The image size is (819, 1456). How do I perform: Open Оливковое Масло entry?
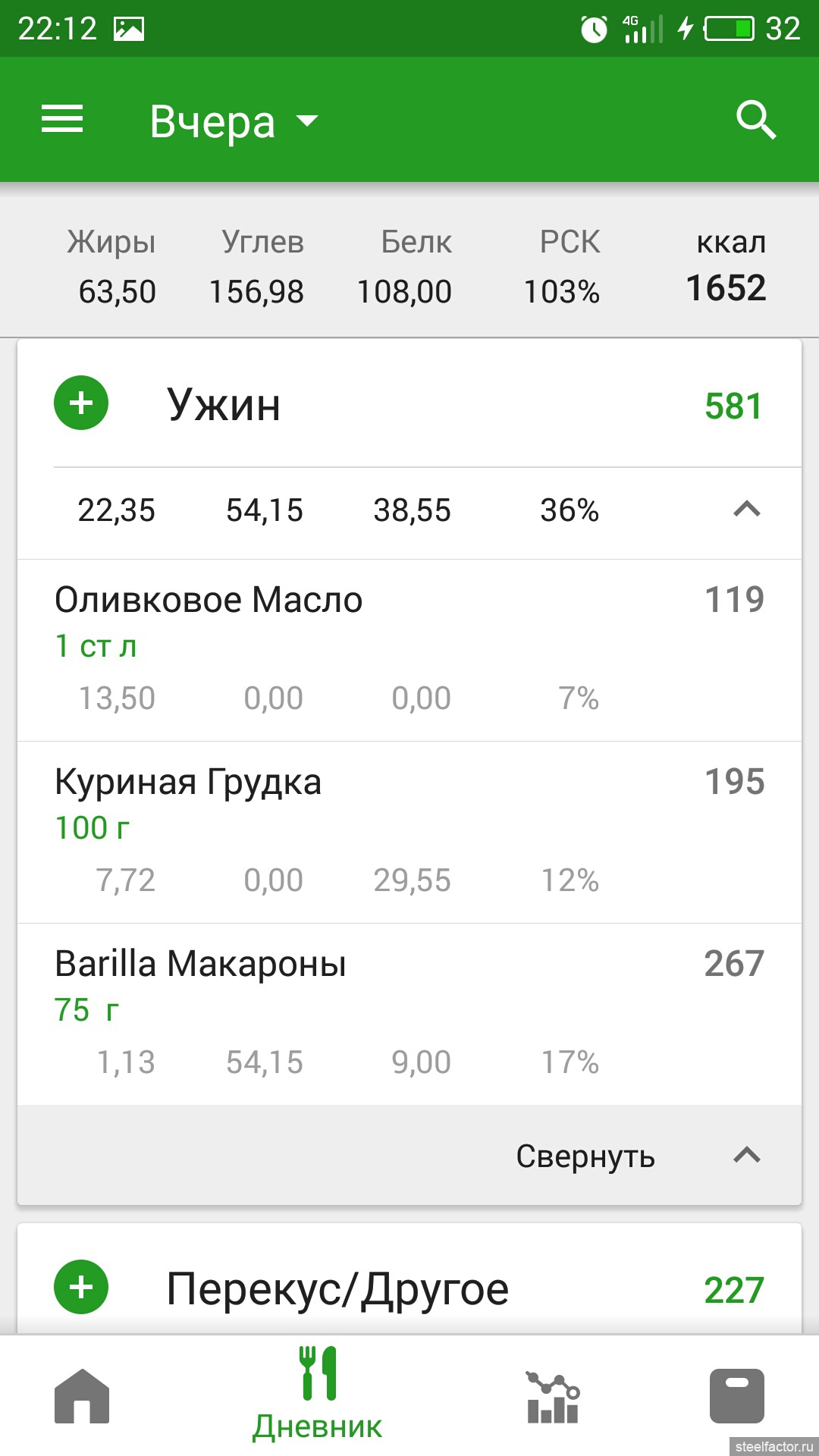tap(409, 649)
